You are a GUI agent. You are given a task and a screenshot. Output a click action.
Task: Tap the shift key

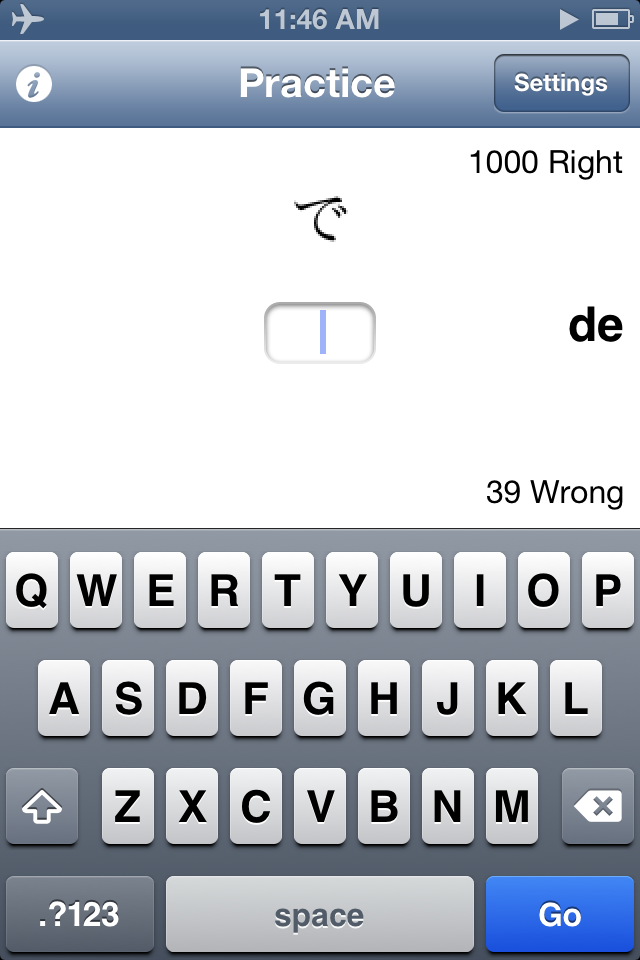(42, 806)
